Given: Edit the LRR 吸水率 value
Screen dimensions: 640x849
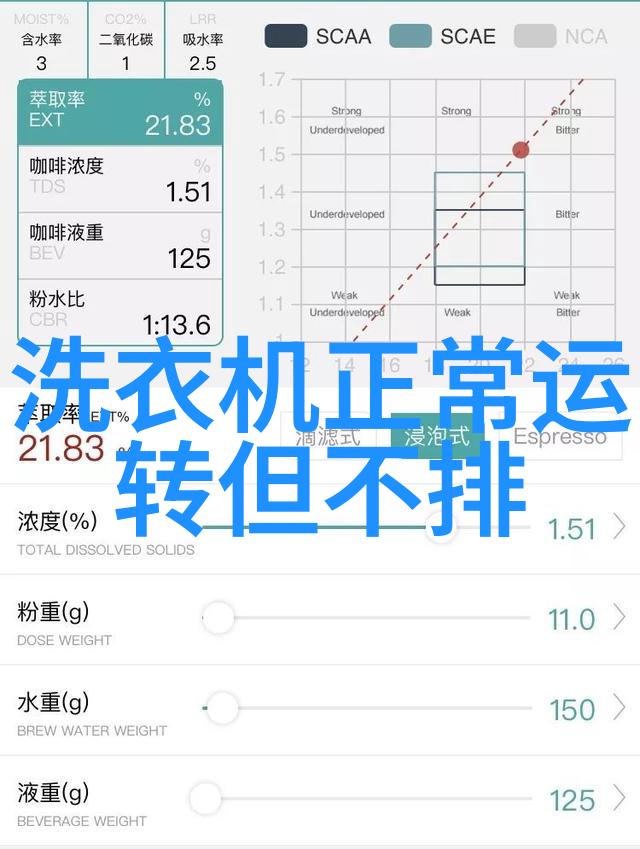Looking at the screenshot, I should coord(202,62).
